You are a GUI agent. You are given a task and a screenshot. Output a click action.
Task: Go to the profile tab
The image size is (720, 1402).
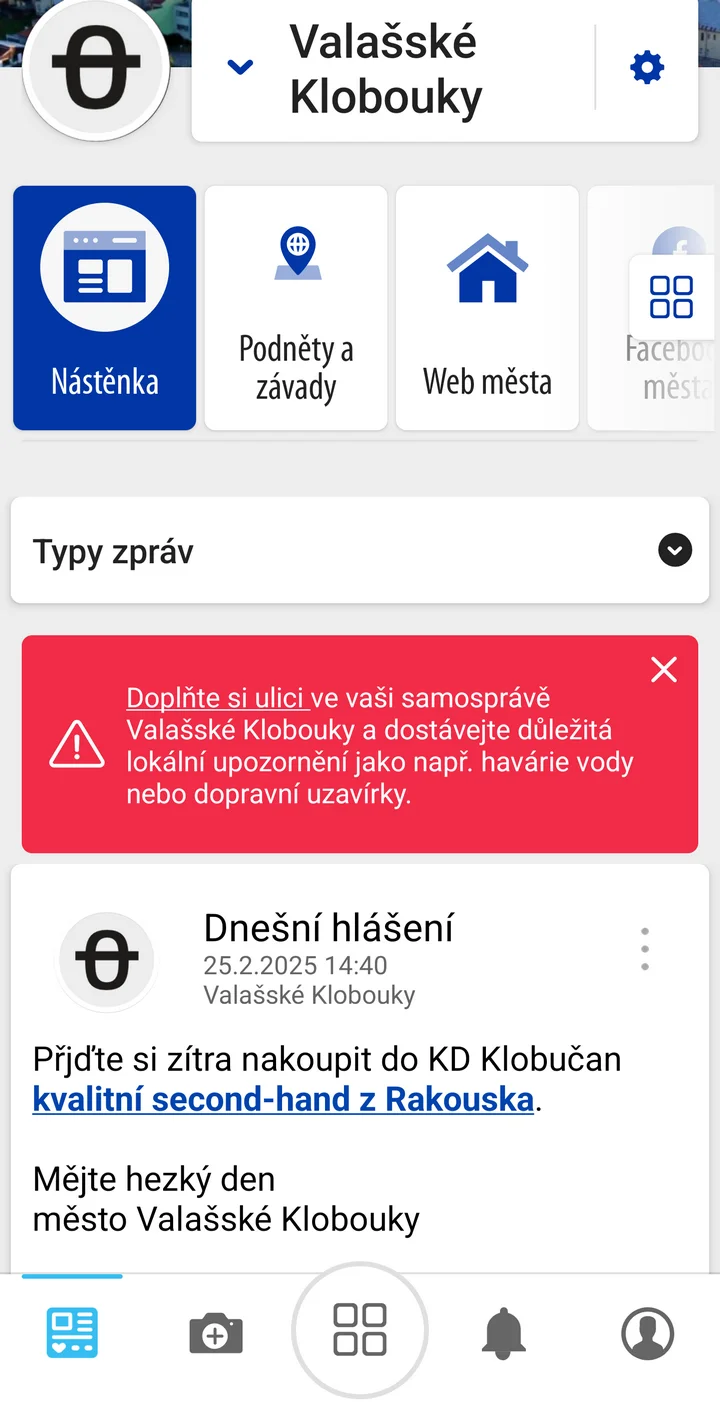(x=648, y=1334)
